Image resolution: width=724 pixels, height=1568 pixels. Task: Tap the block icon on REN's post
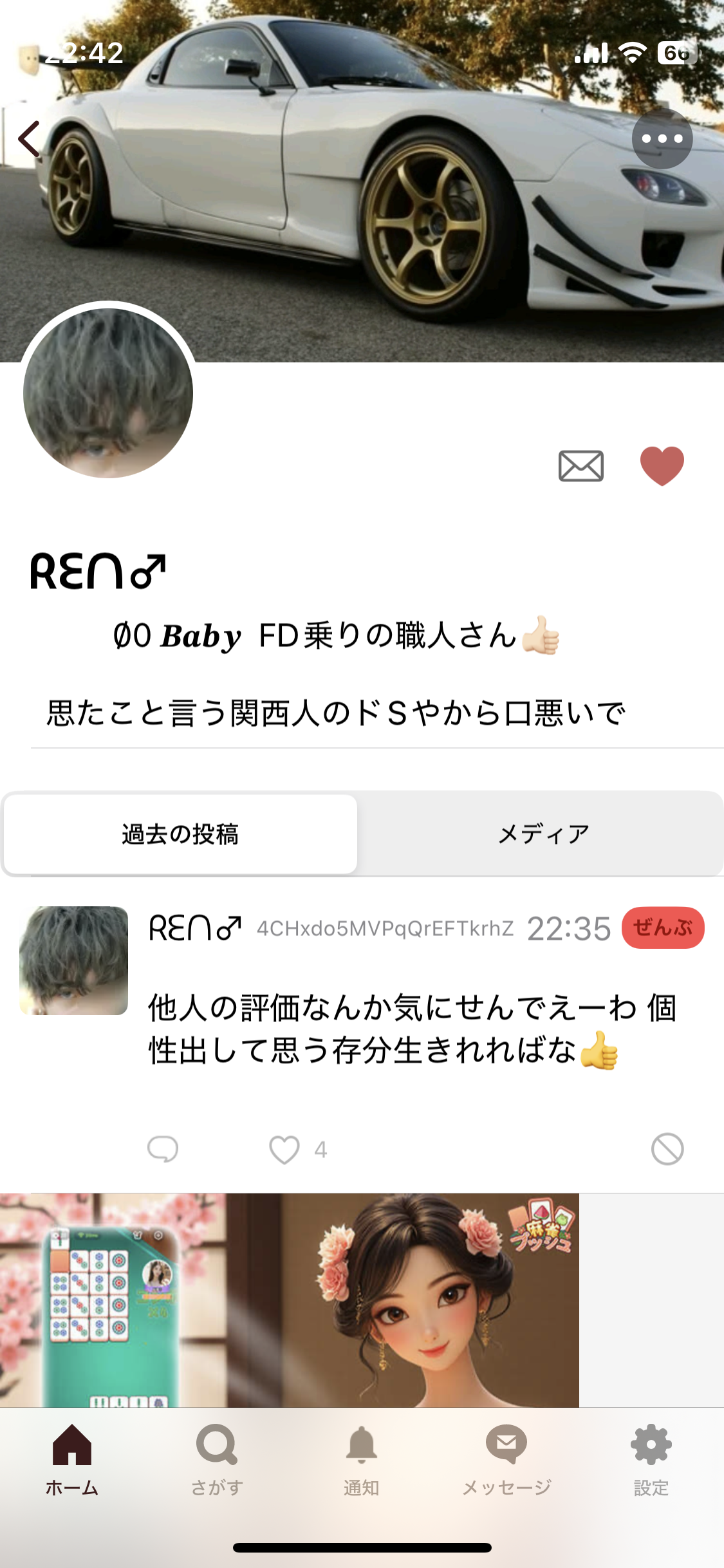click(x=667, y=1149)
